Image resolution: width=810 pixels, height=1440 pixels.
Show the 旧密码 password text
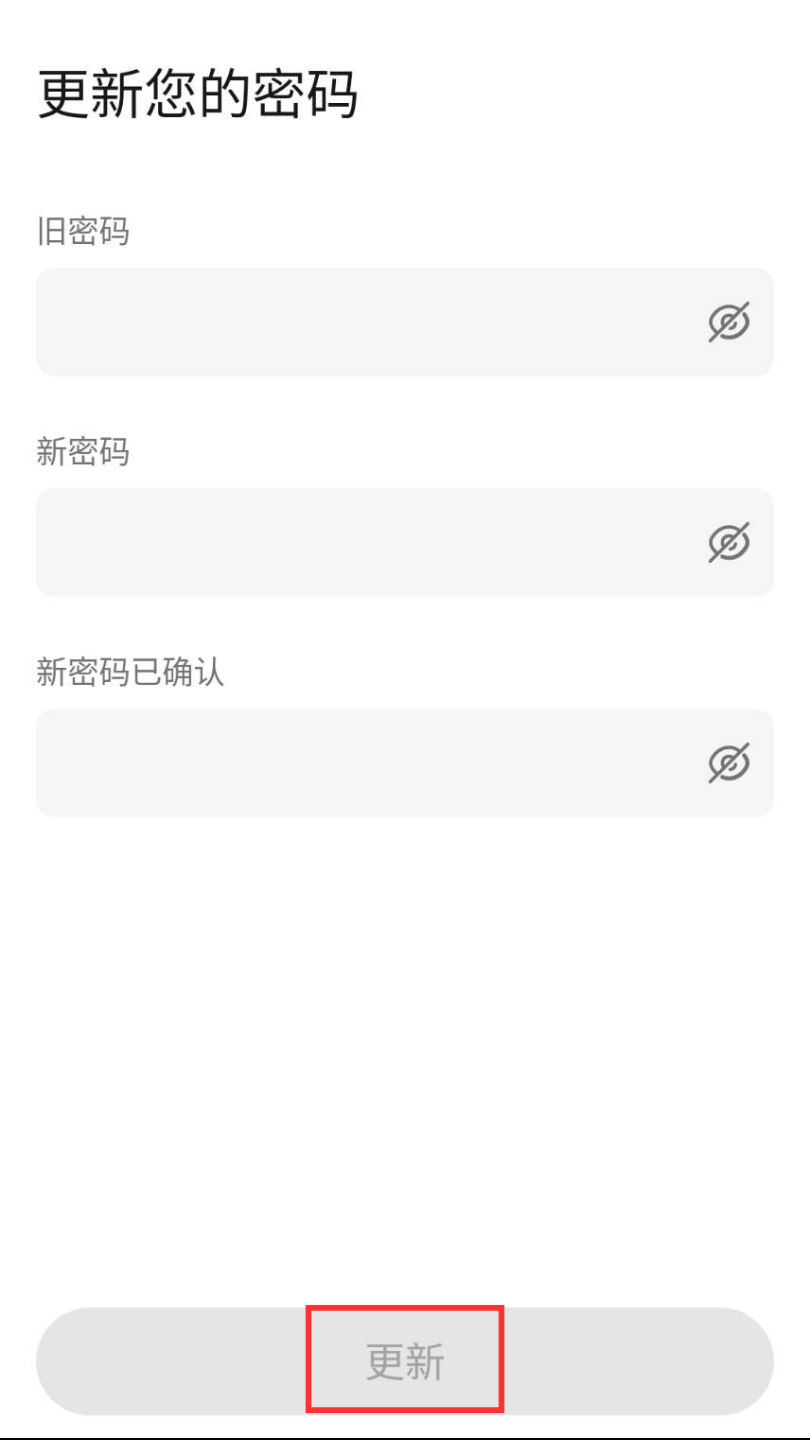pyautogui.click(x=729, y=322)
